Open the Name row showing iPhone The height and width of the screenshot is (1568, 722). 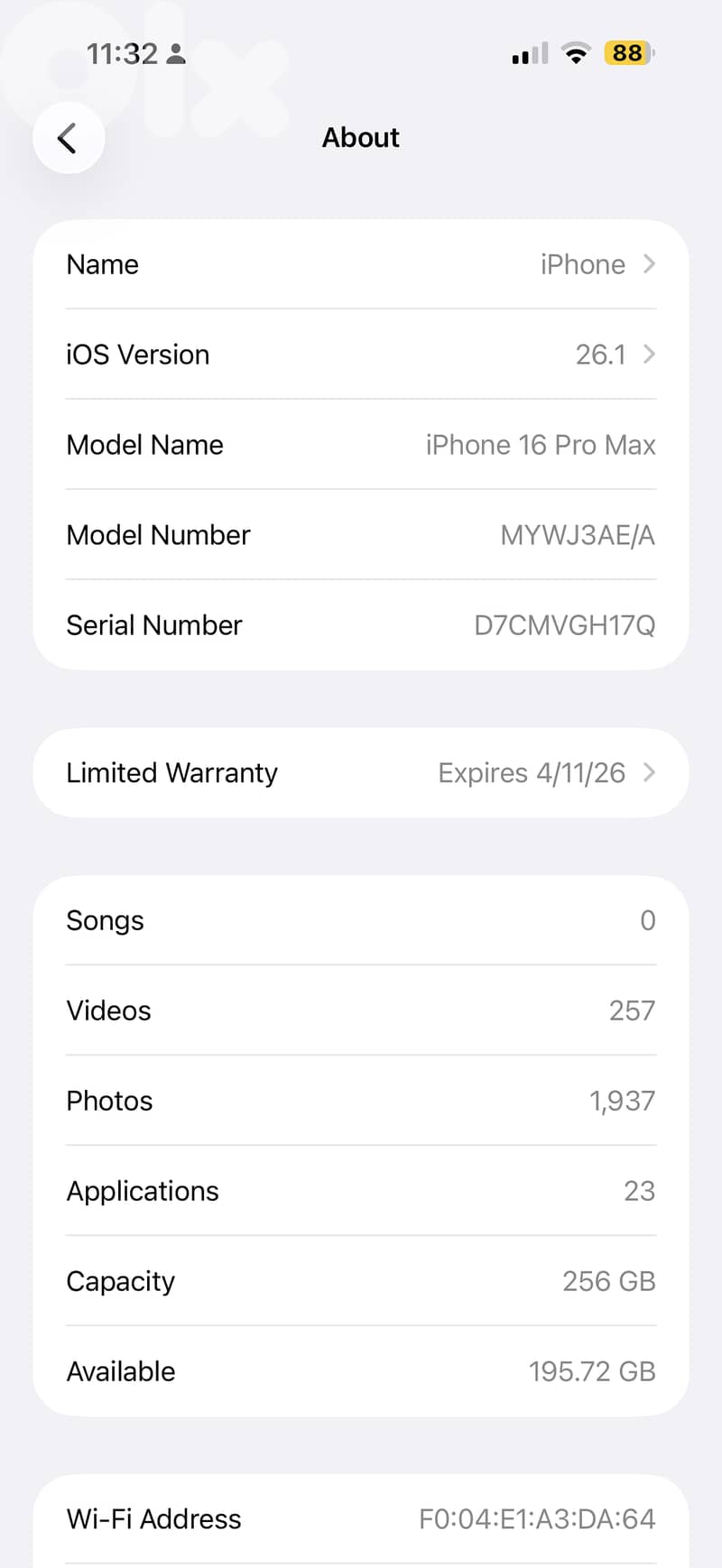(x=361, y=263)
